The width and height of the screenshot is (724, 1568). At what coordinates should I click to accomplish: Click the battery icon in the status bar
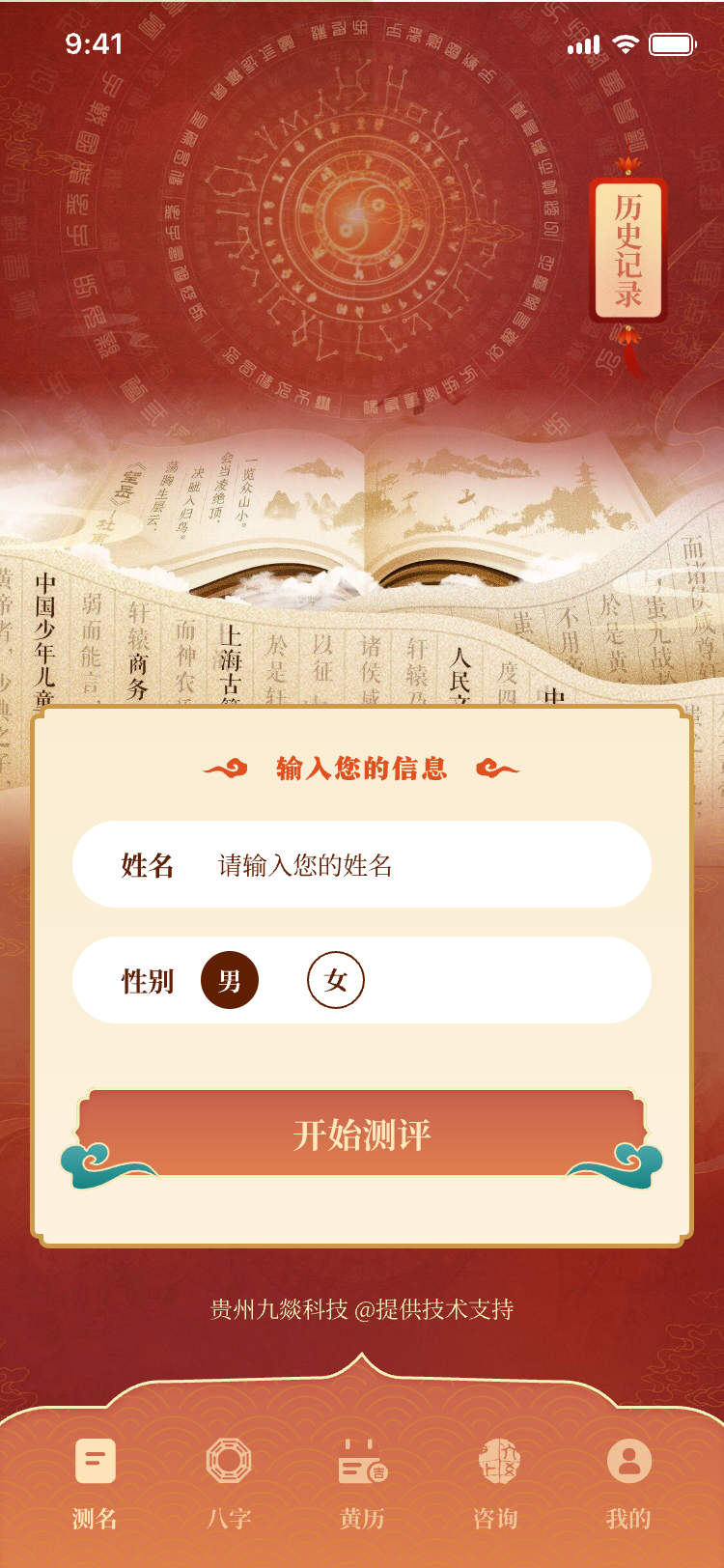tap(674, 43)
